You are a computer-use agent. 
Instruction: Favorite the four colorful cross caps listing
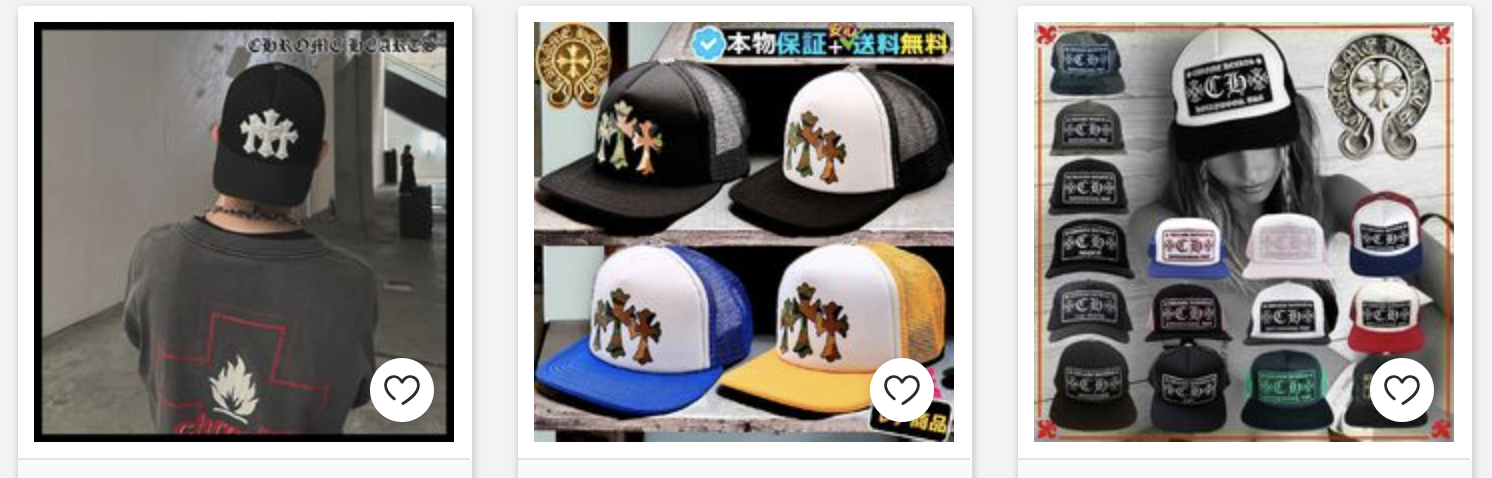coord(902,390)
